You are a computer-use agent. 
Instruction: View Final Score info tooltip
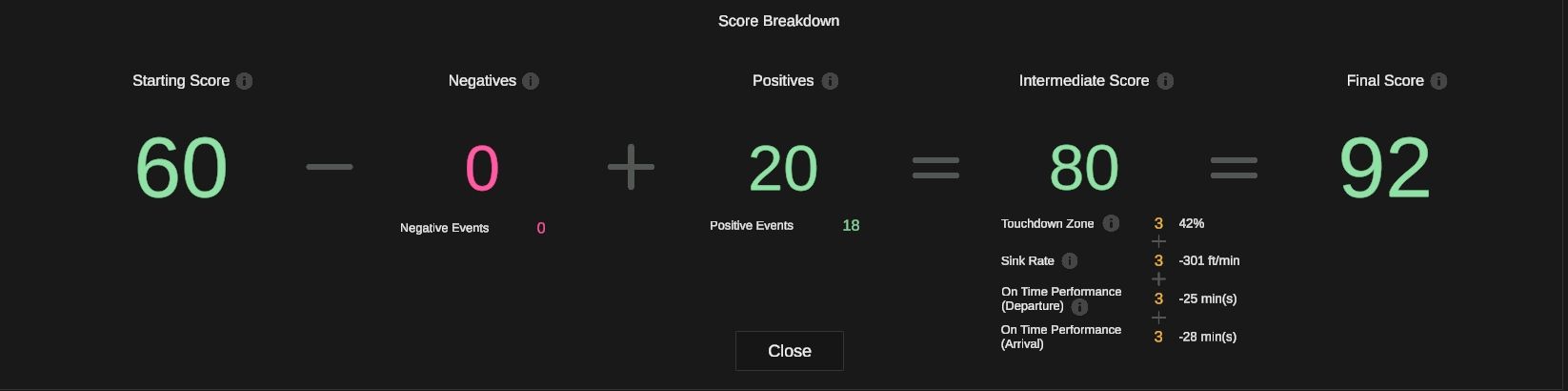click(x=1438, y=81)
